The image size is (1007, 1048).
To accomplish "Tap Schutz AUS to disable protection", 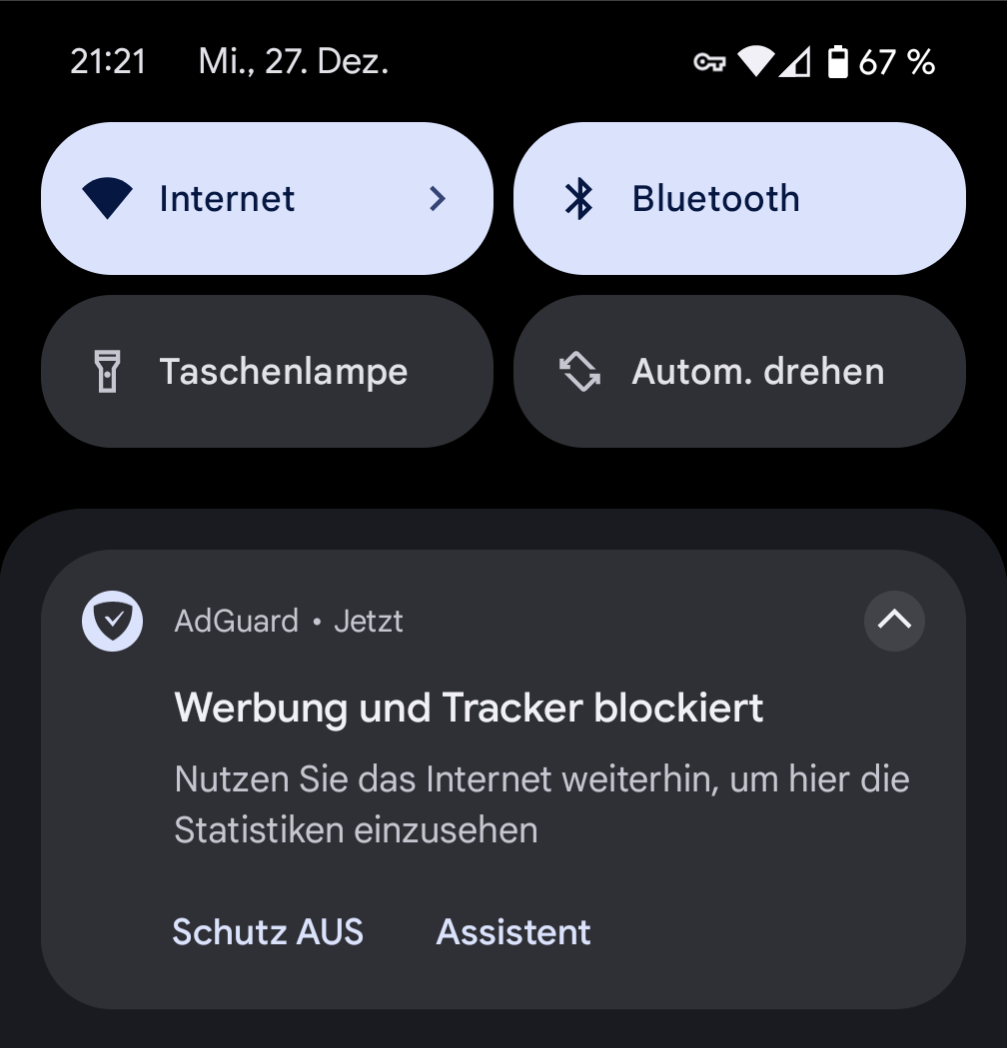I will click(x=268, y=932).
